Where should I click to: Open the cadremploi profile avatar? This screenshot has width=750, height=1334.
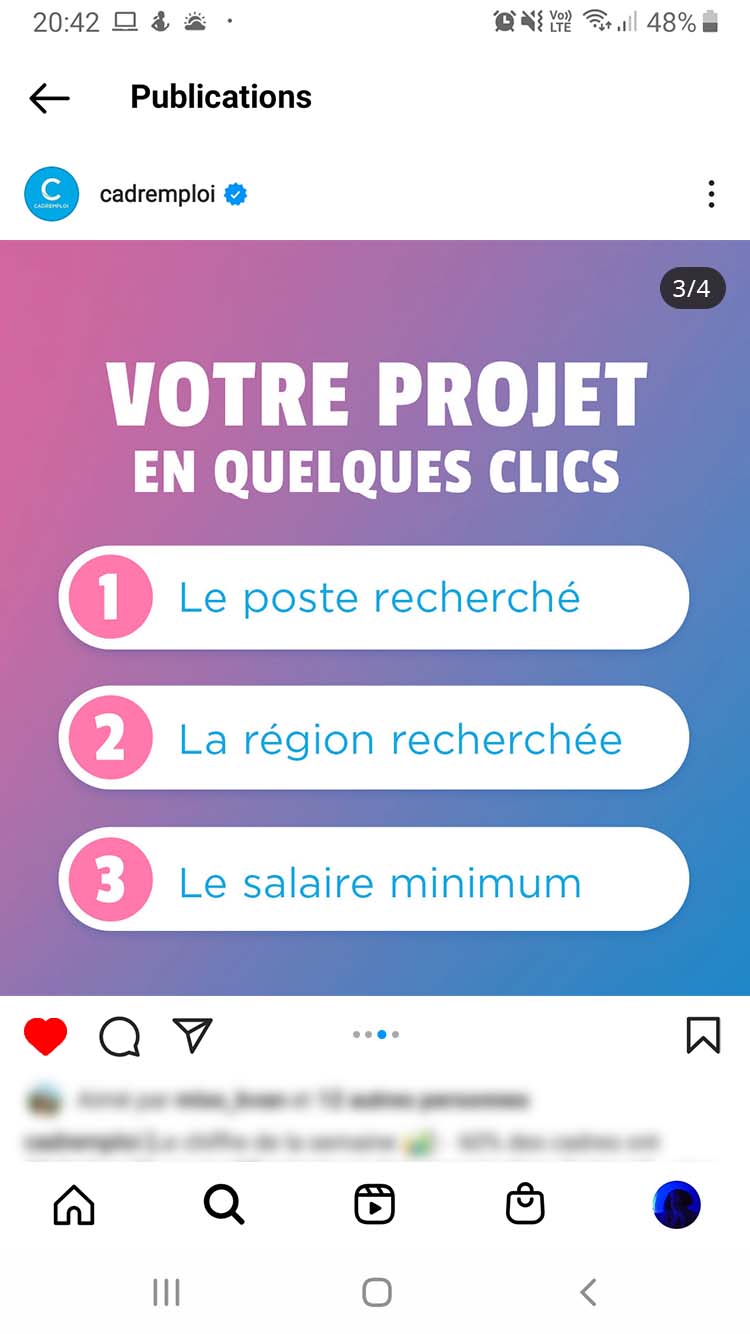[x=51, y=194]
